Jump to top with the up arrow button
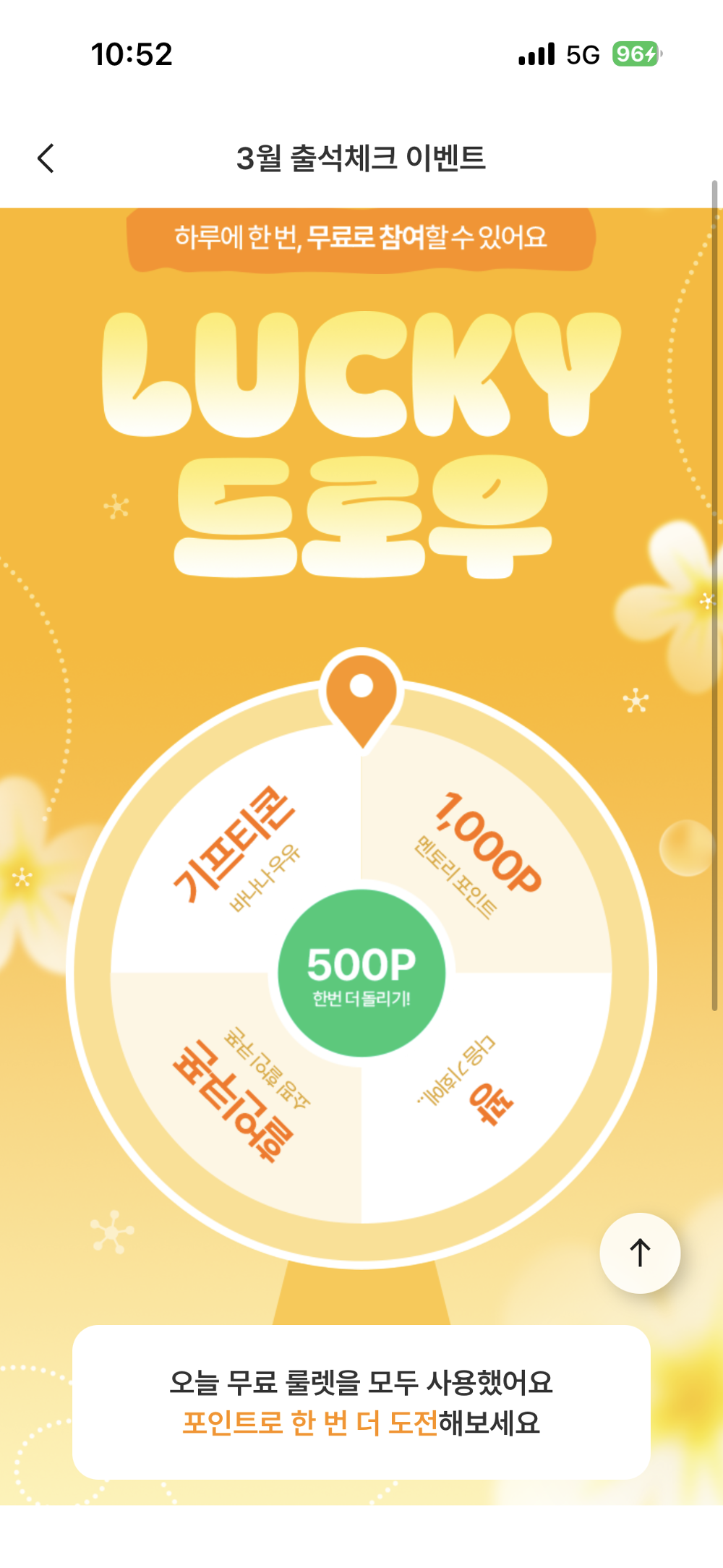This screenshot has height=1568, width=723. [x=640, y=1253]
